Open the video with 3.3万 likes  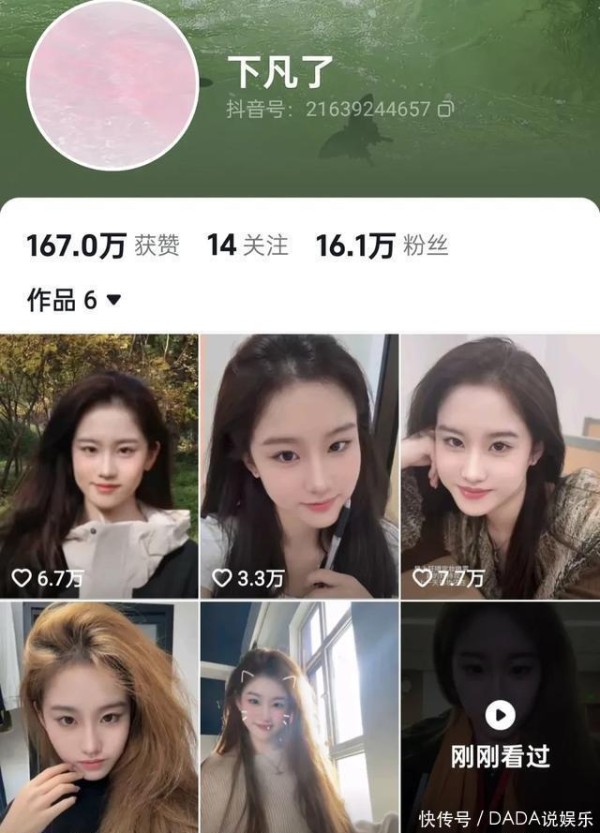coord(299,465)
